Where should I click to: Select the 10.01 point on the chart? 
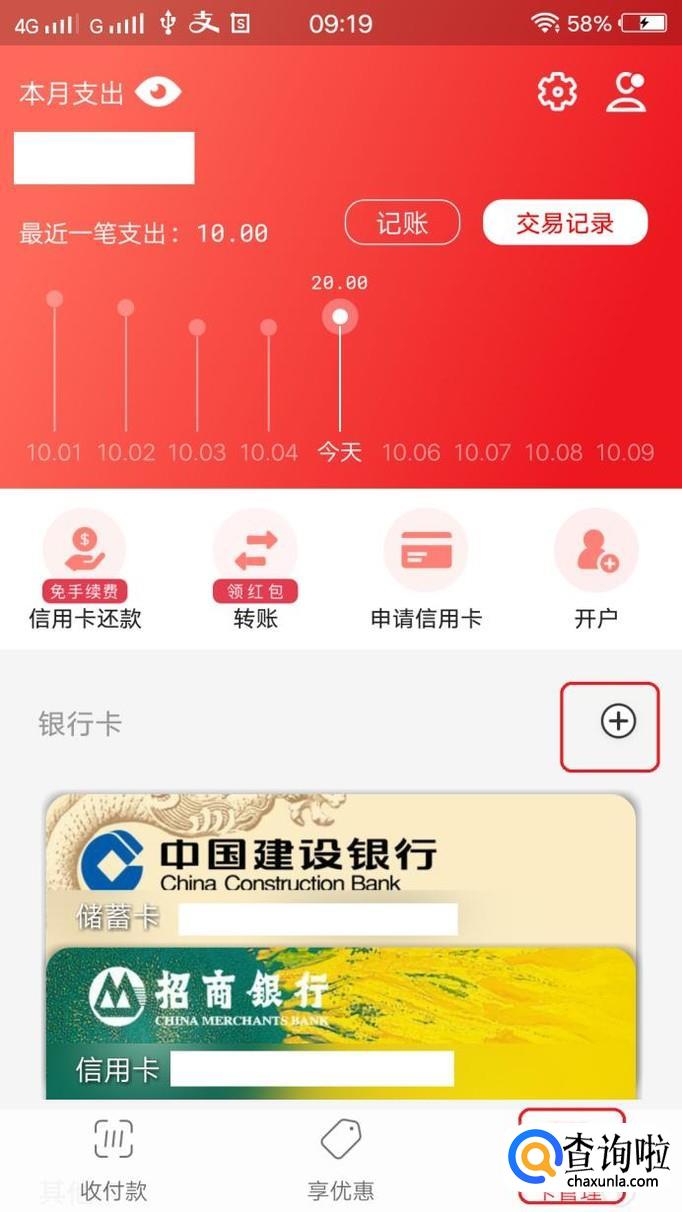(54, 299)
